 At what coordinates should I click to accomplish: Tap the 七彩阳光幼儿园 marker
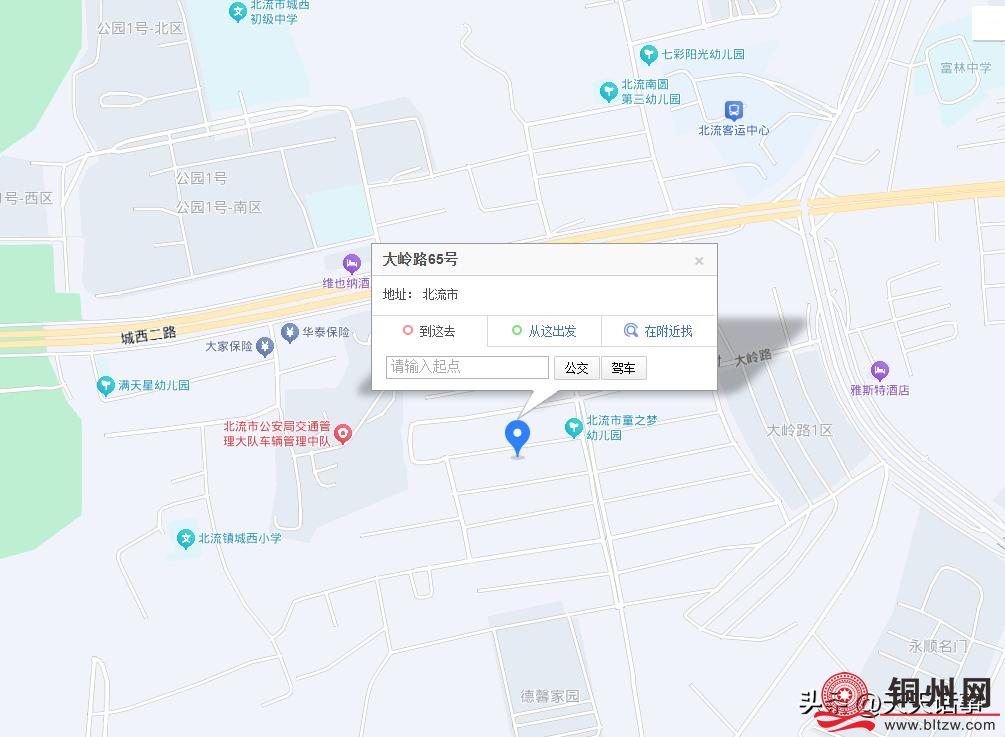pyautogui.click(x=649, y=54)
